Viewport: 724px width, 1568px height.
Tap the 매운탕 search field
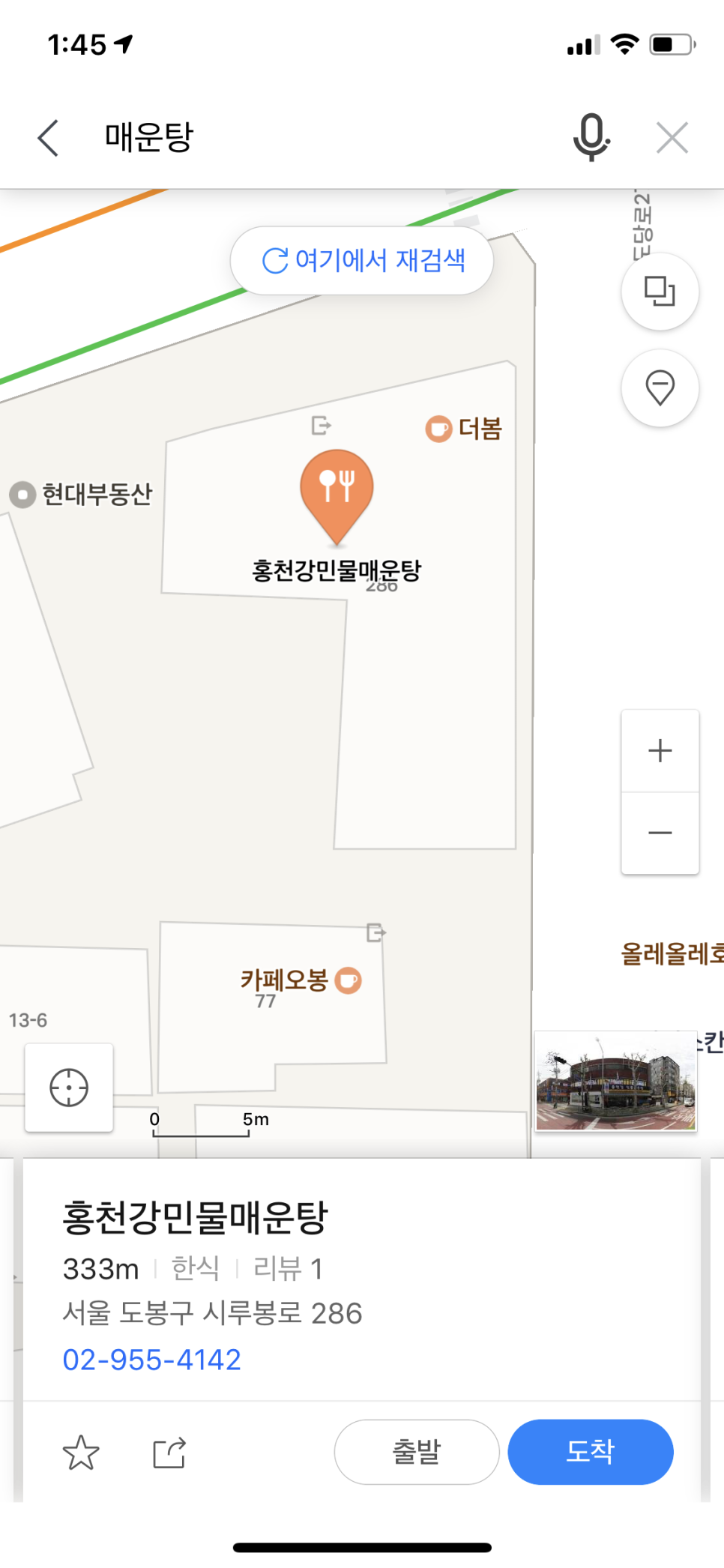(300, 138)
